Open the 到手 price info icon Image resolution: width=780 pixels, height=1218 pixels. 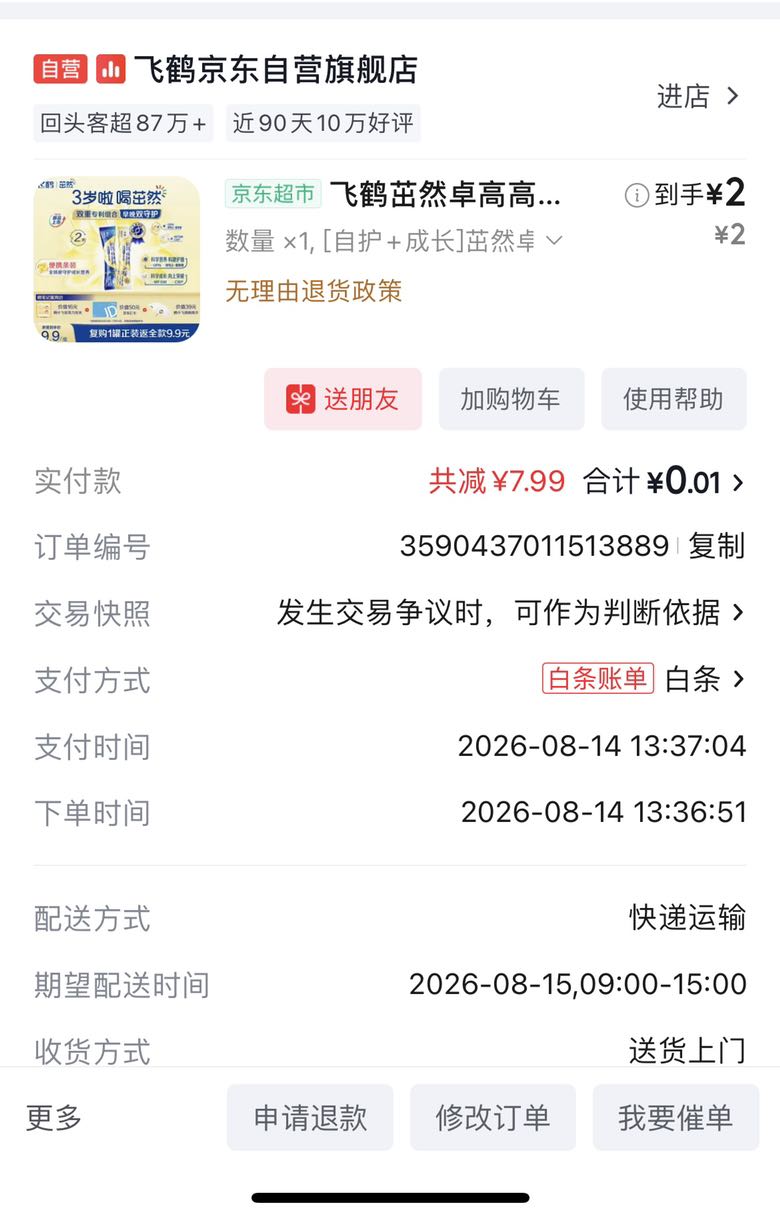tap(637, 195)
